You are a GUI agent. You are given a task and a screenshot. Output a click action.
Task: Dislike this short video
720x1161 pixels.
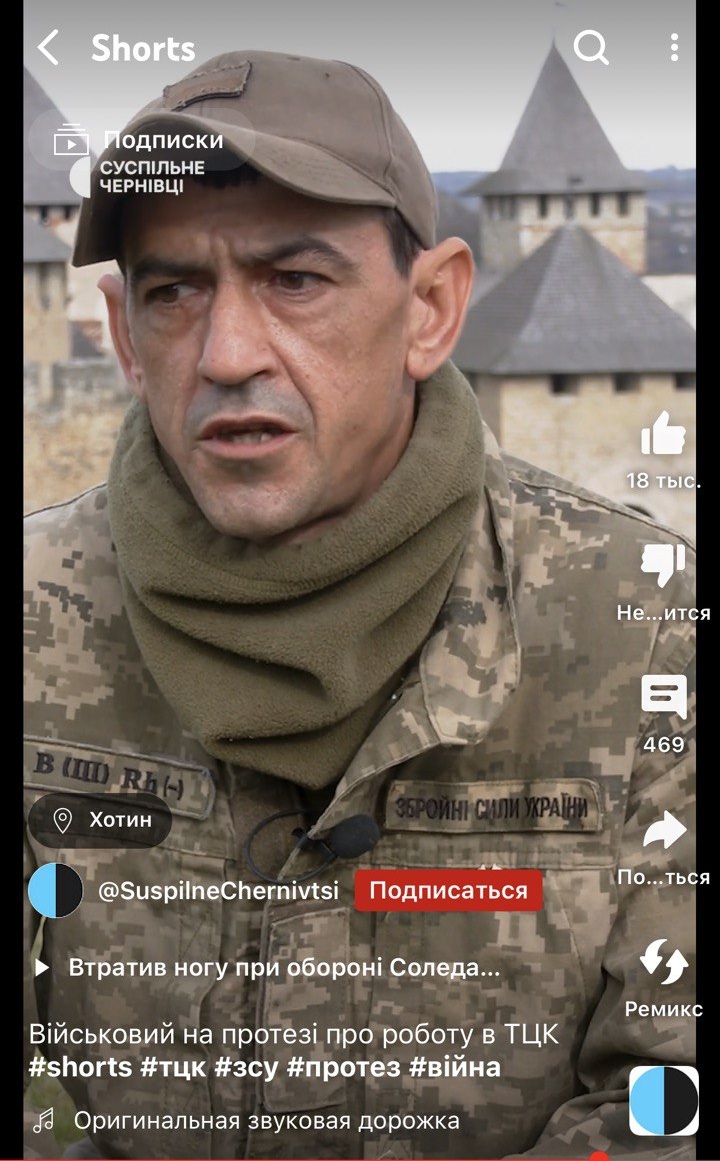(662, 566)
